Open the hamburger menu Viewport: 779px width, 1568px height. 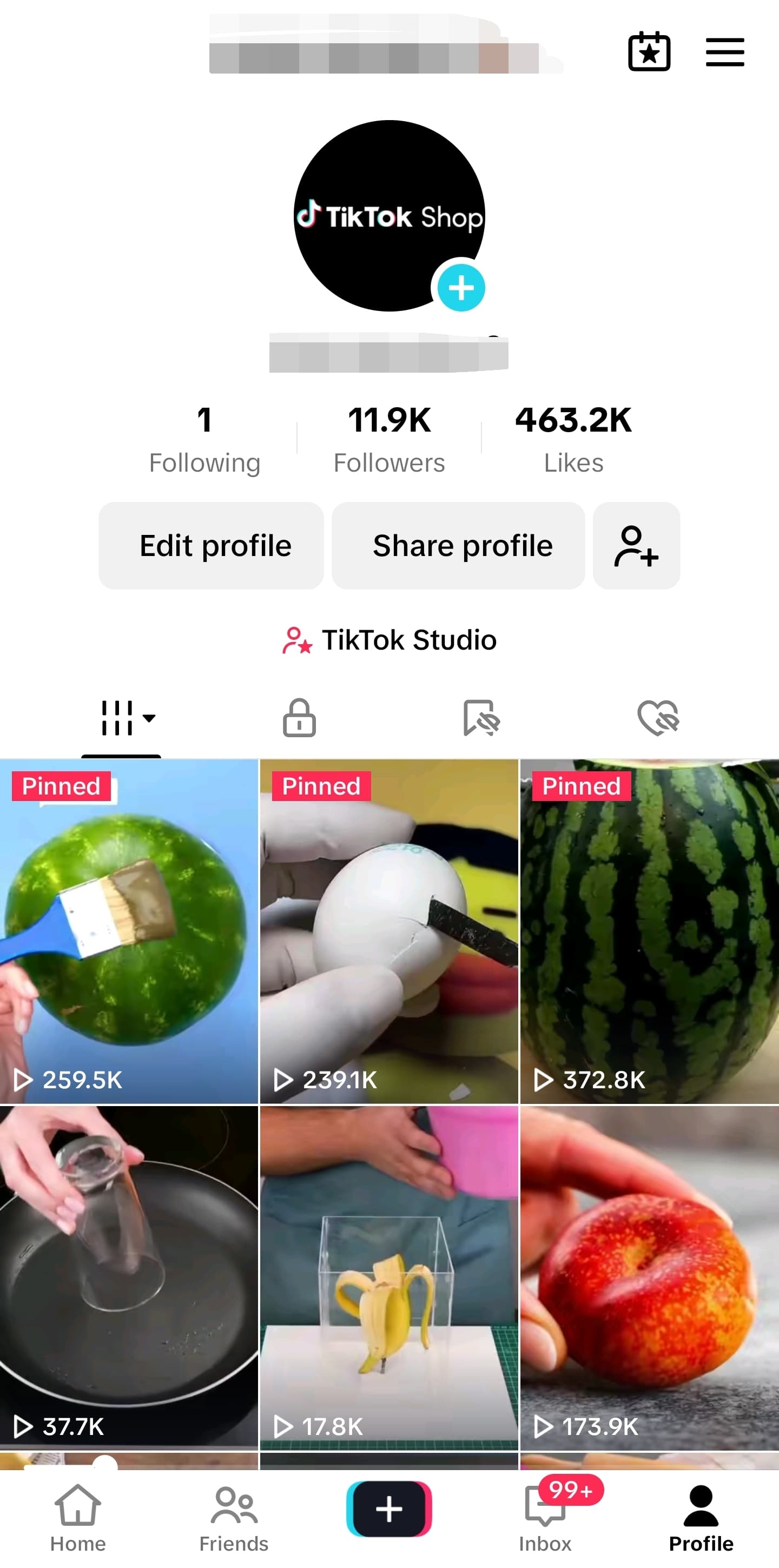(725, 52)
